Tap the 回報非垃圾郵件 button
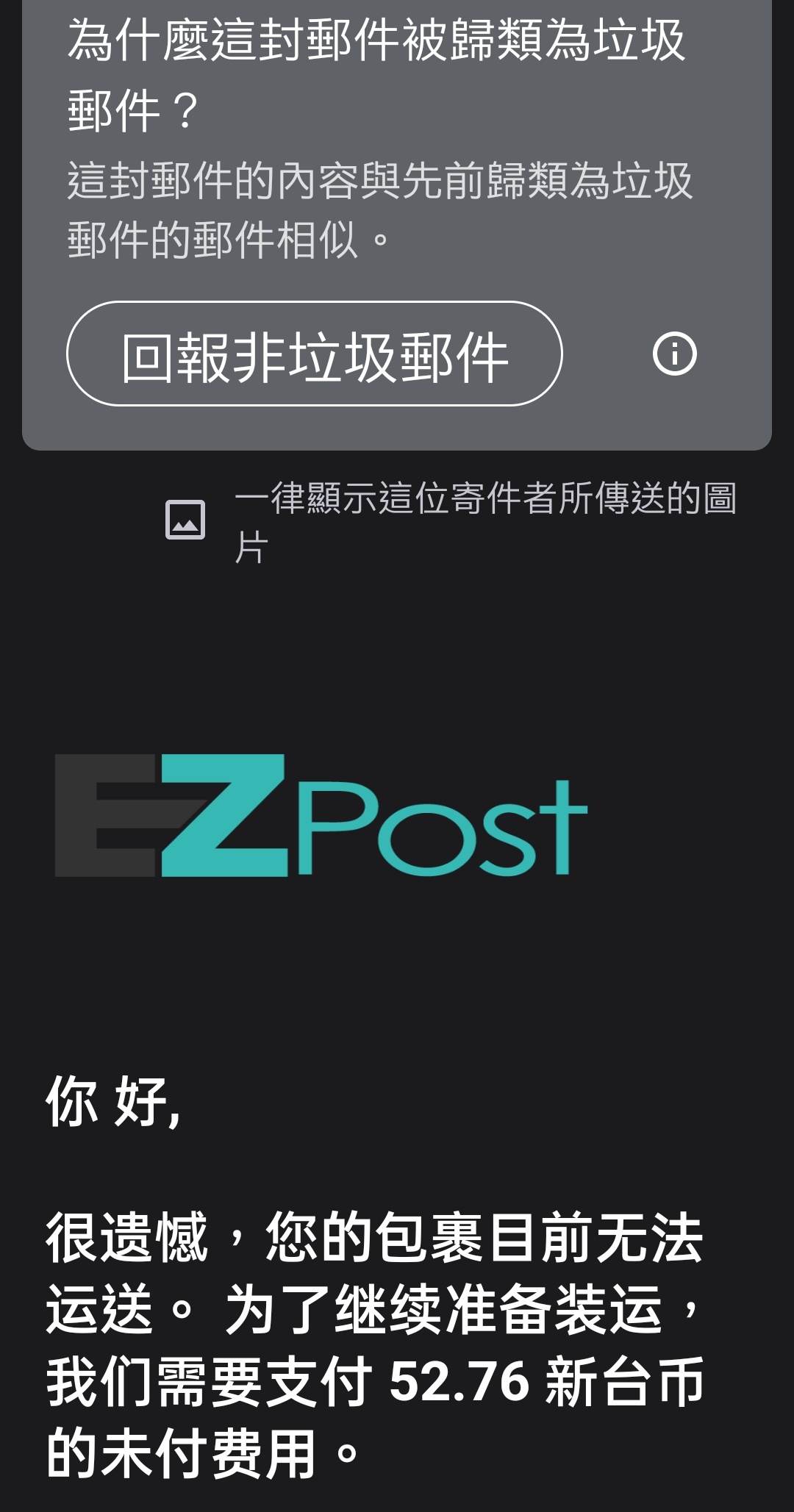The height and width of the screenshot is (1512, 794). pos(315,354)
